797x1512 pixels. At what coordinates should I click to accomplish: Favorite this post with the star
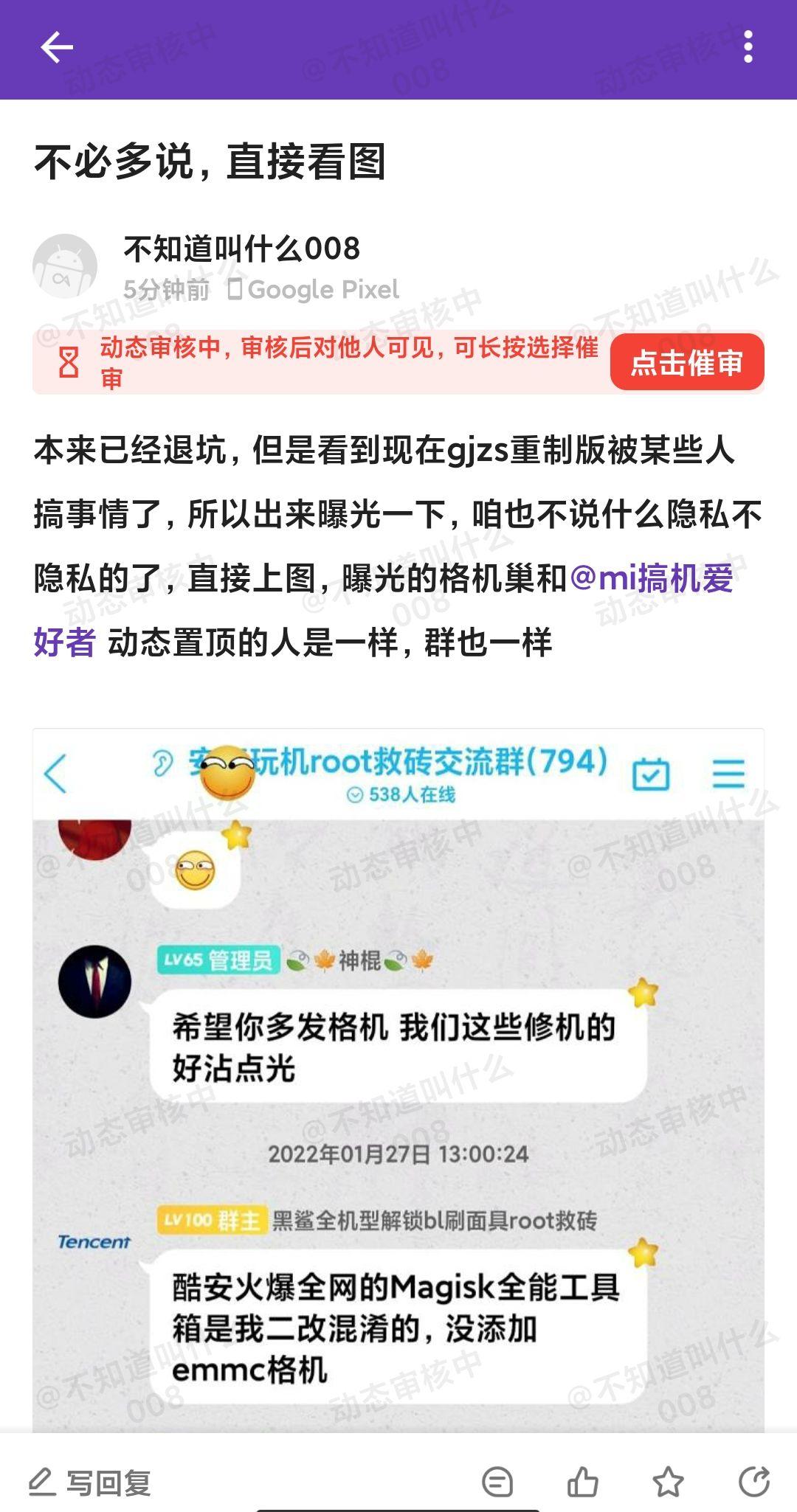669,1482
